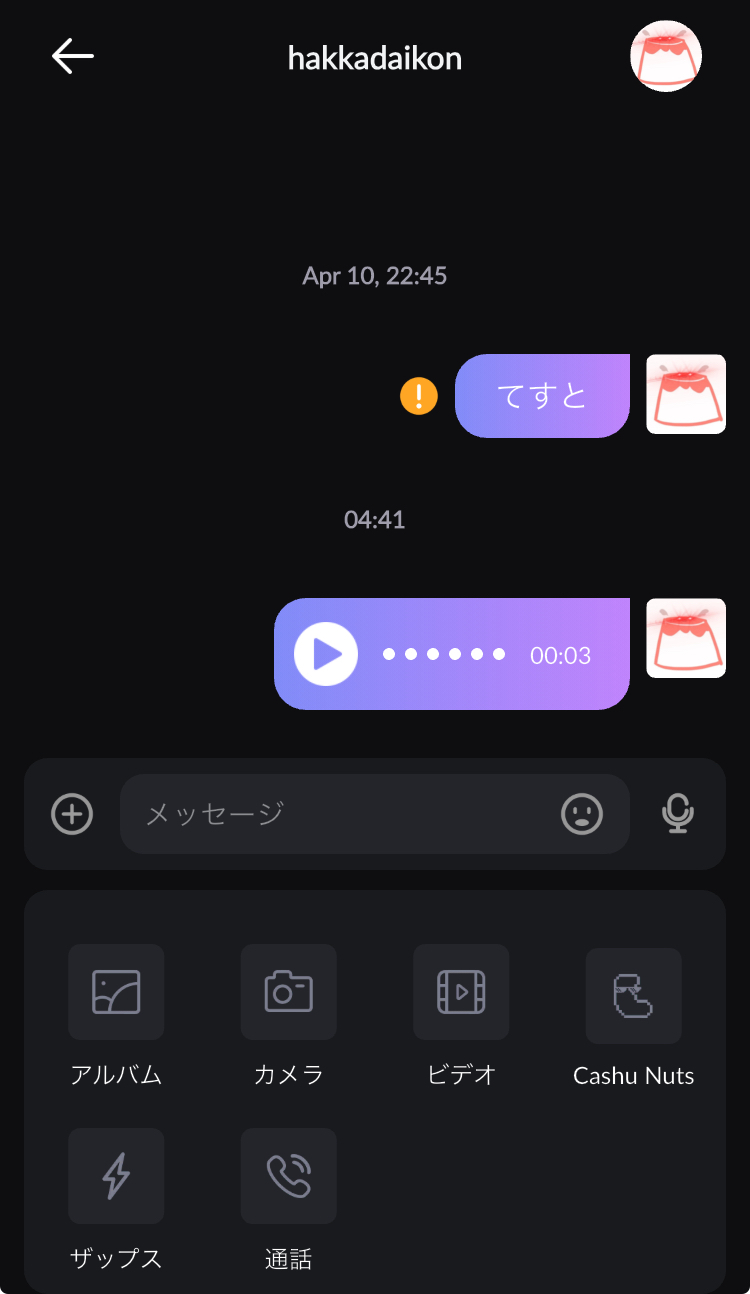The image size is (750, 1294).
Task: Focus the メッセージ text field
Action: click(340, 814)
